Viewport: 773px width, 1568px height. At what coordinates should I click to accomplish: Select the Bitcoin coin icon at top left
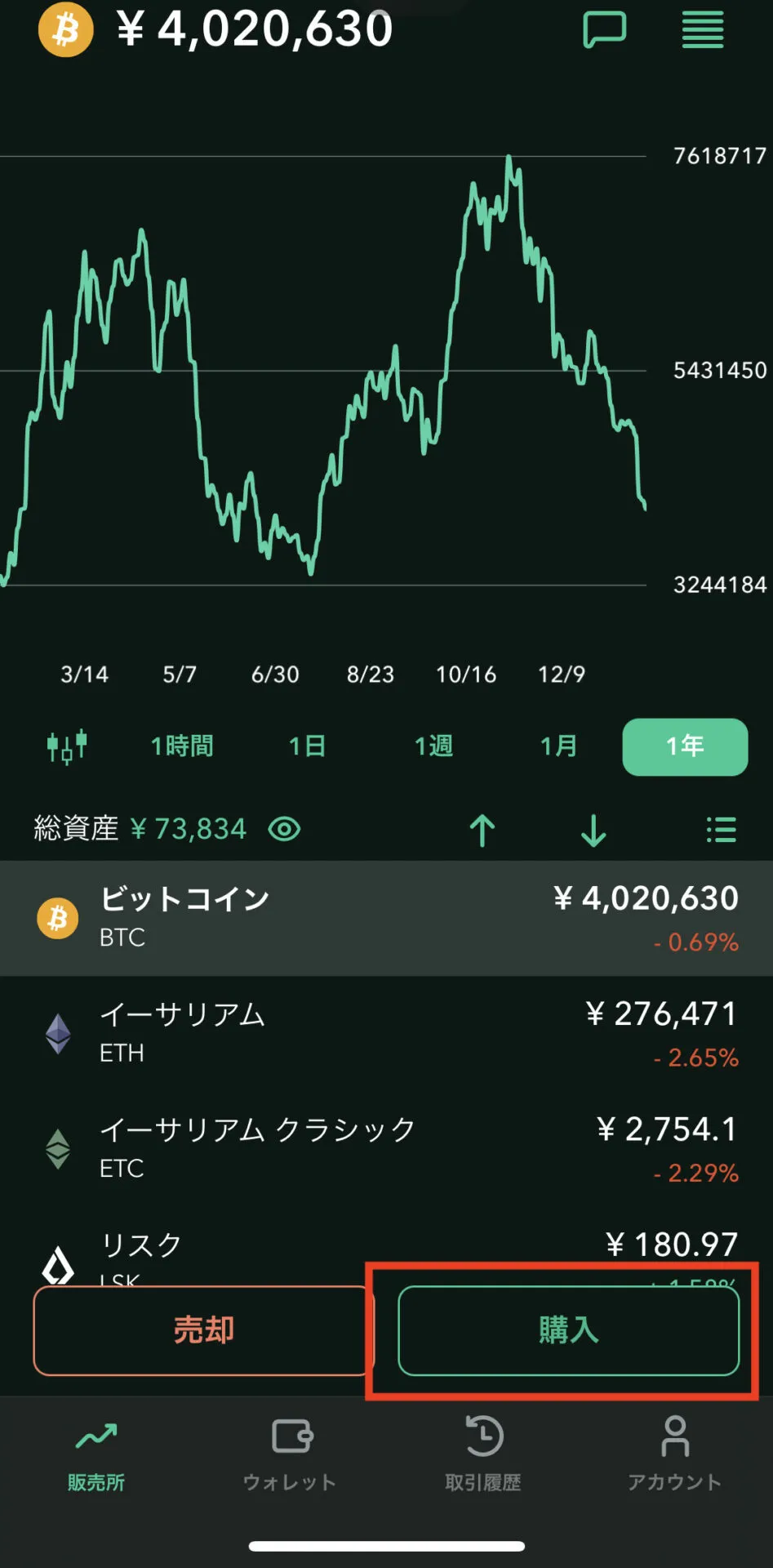64,31
